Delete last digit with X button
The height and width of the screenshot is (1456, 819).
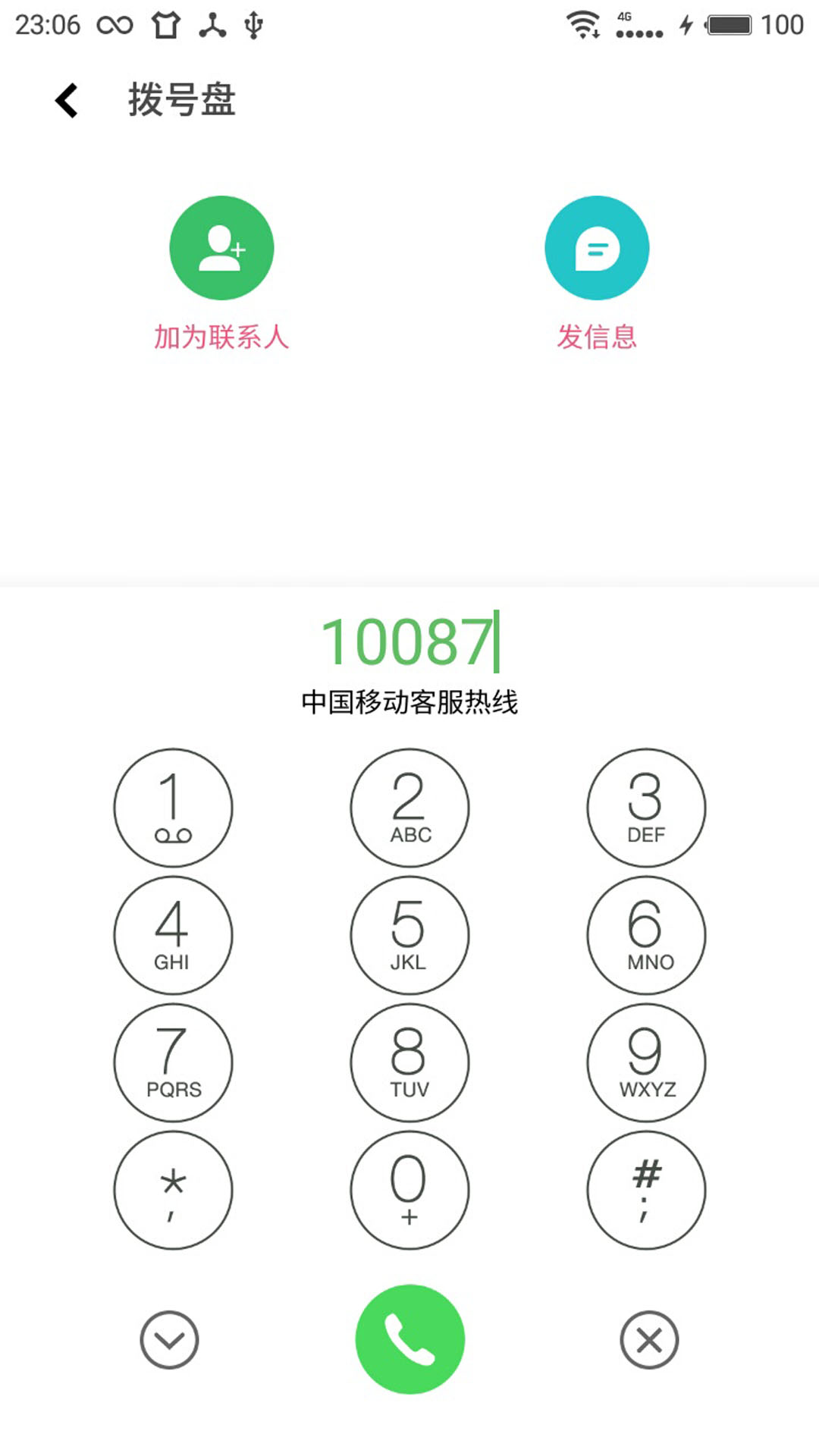point(649,1340)
